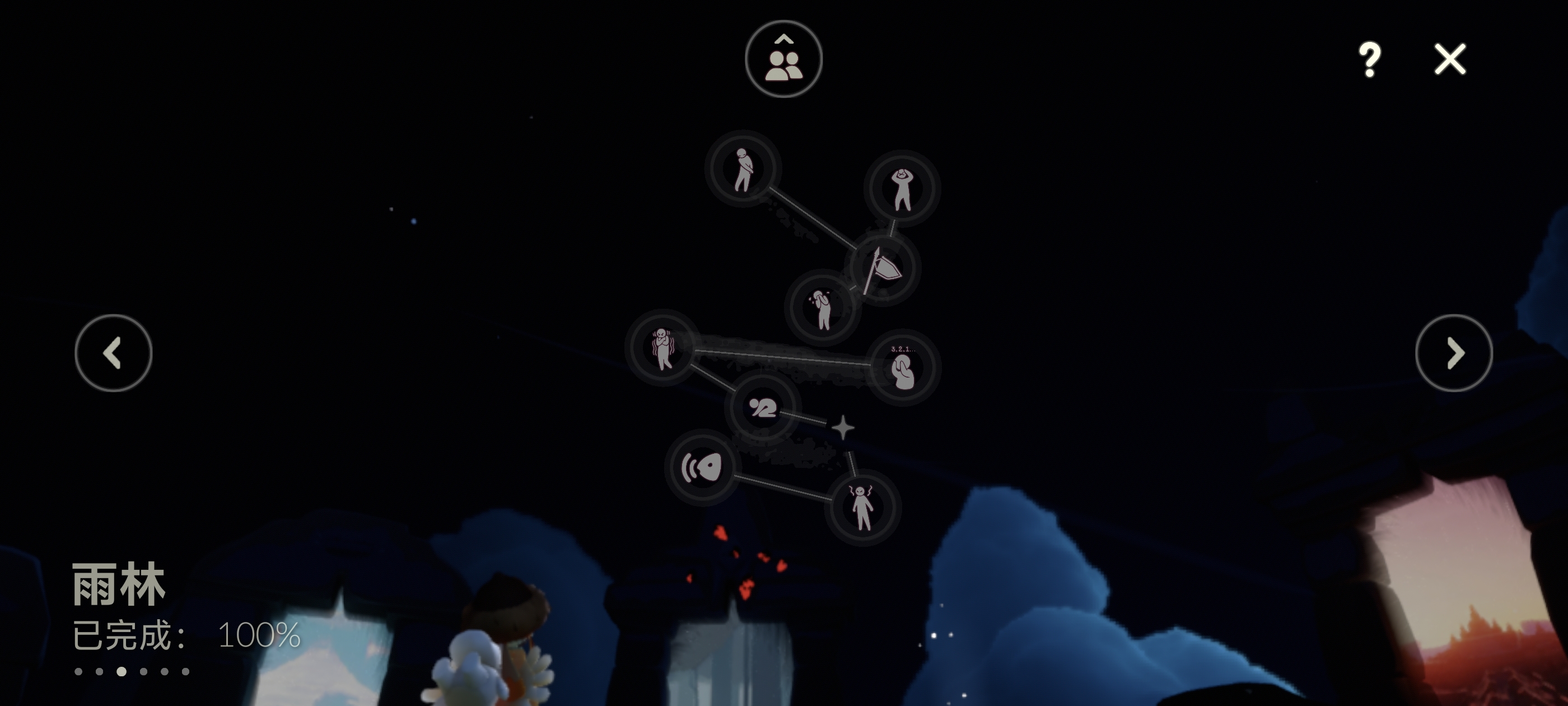Select the crying spirit node
1568x706 pixels.
pyautogui.click(x=823, y=308)
